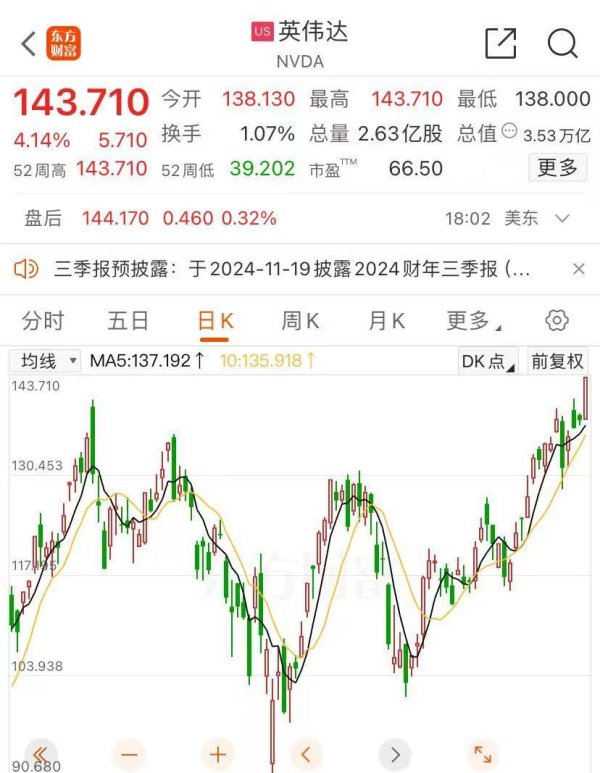Open the 更多 chart period dropdown
This screenshot has height=773, width=600.
coord(473,321)
